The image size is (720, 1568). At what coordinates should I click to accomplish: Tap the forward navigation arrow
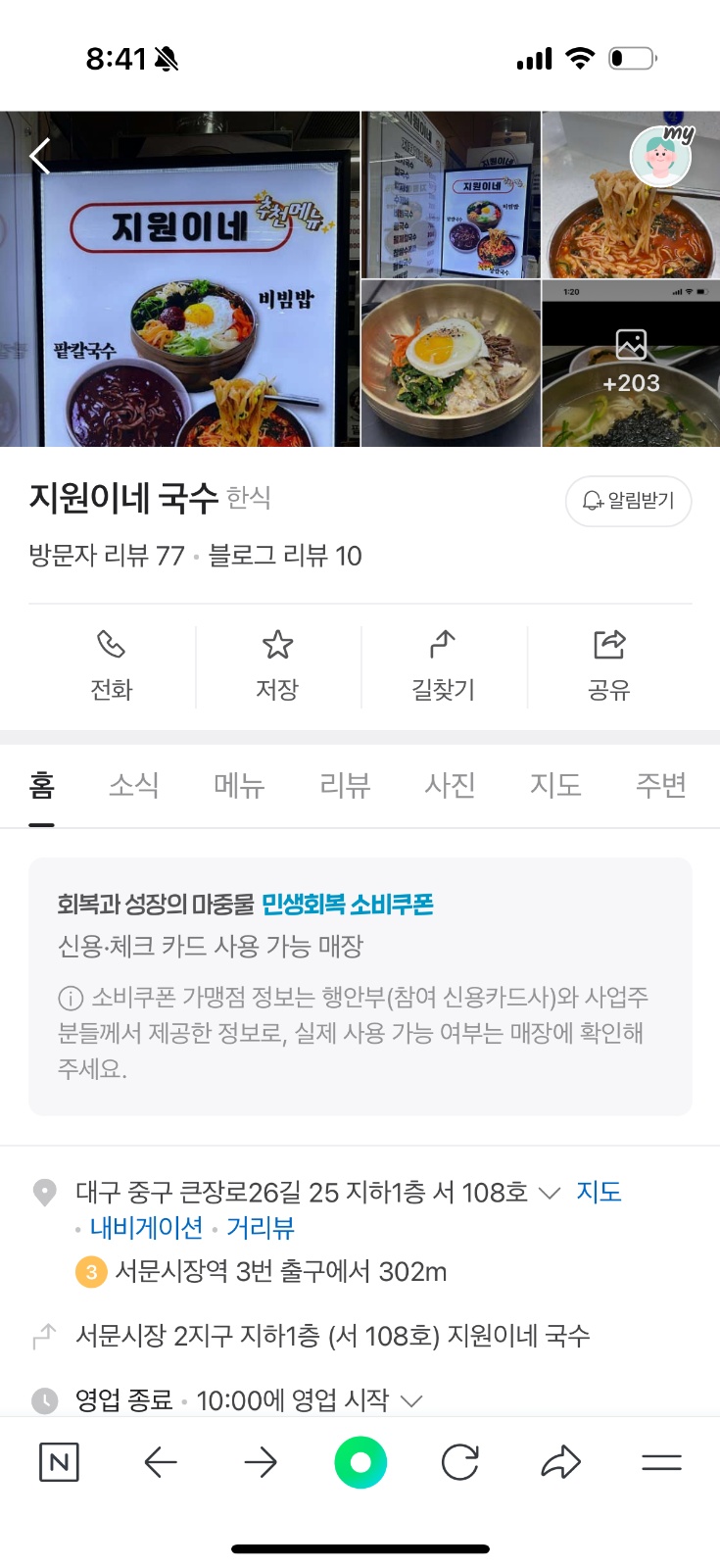(x=261, y=1462)
